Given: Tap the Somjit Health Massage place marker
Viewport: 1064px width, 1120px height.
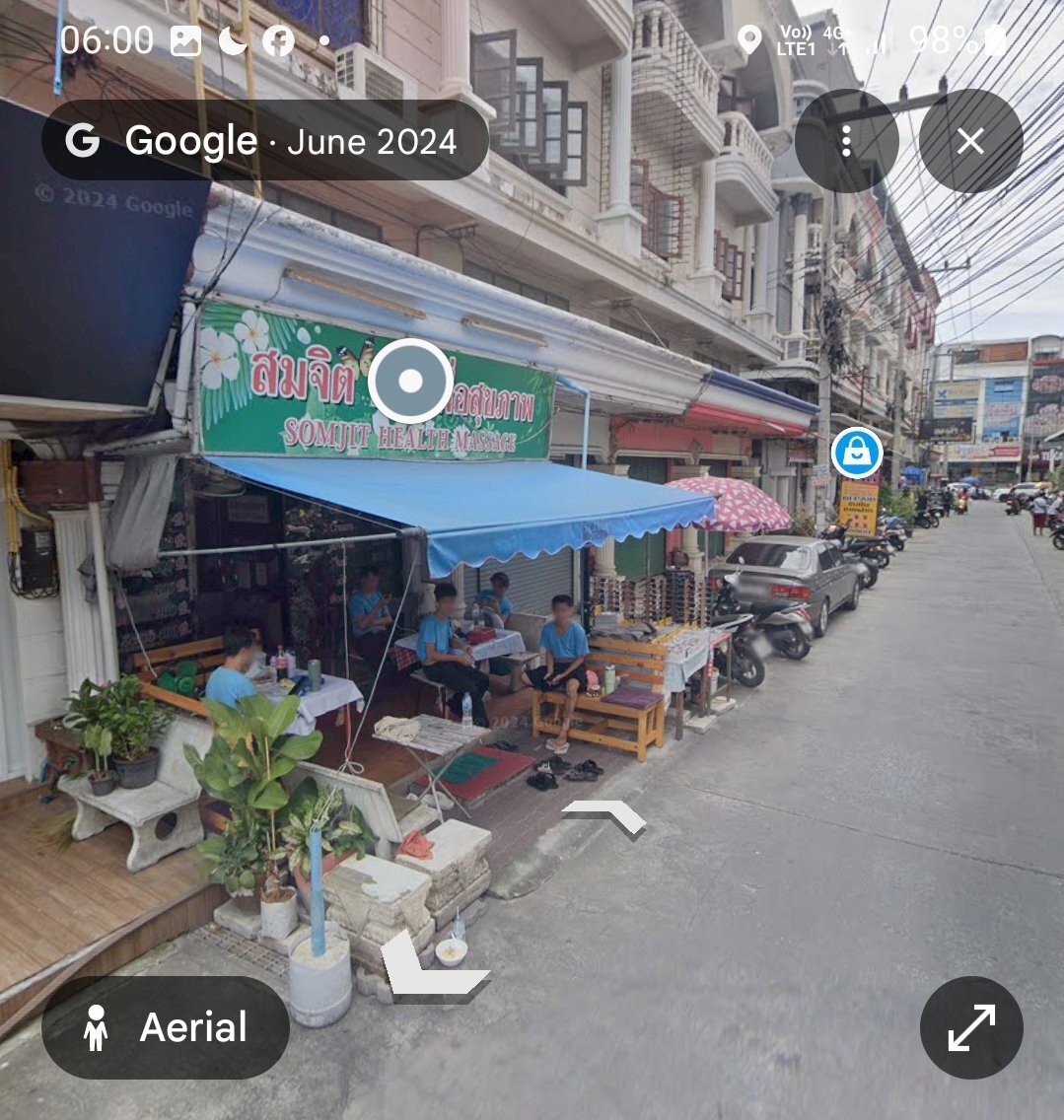Looking at the screenshot, I should pos(410,381).
